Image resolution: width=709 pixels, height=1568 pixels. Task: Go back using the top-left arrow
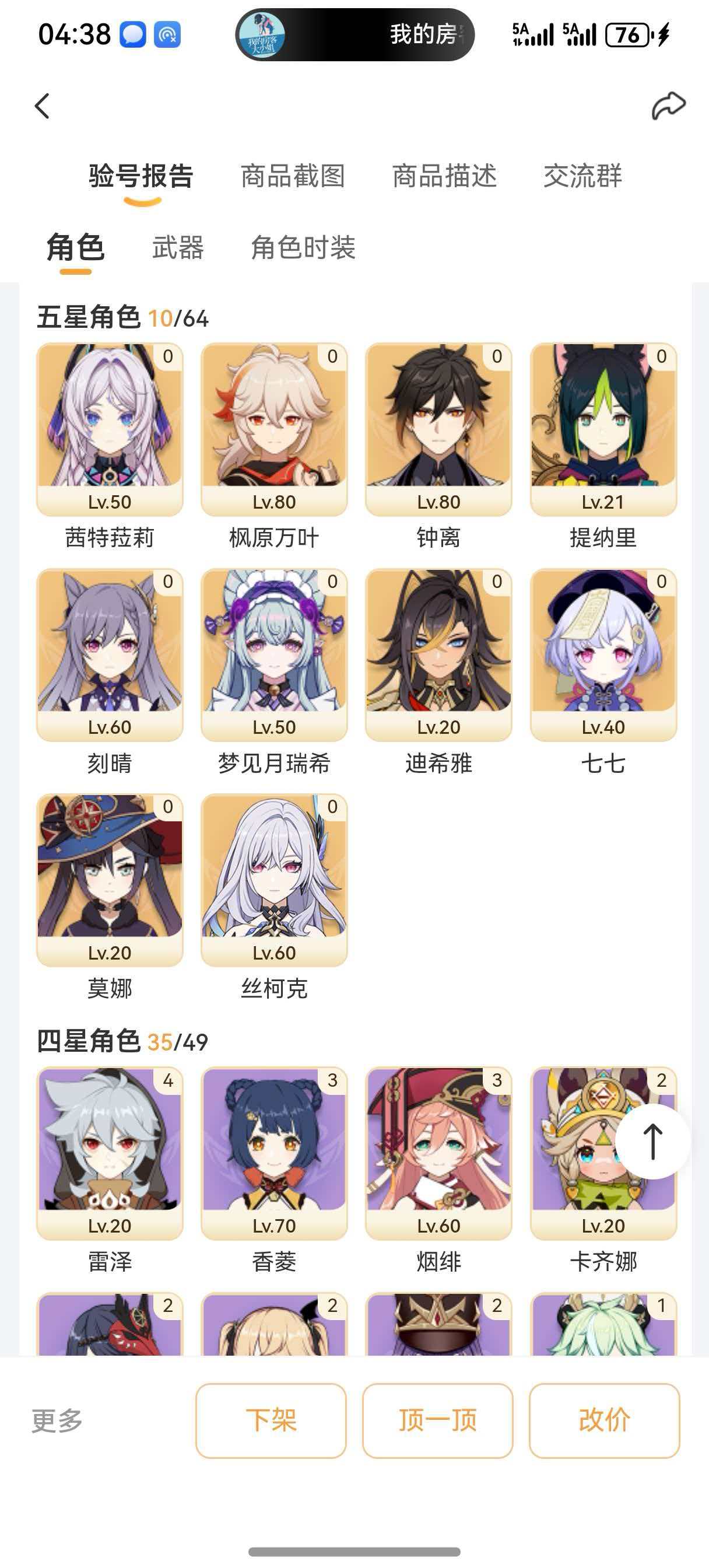pos(42,106)
